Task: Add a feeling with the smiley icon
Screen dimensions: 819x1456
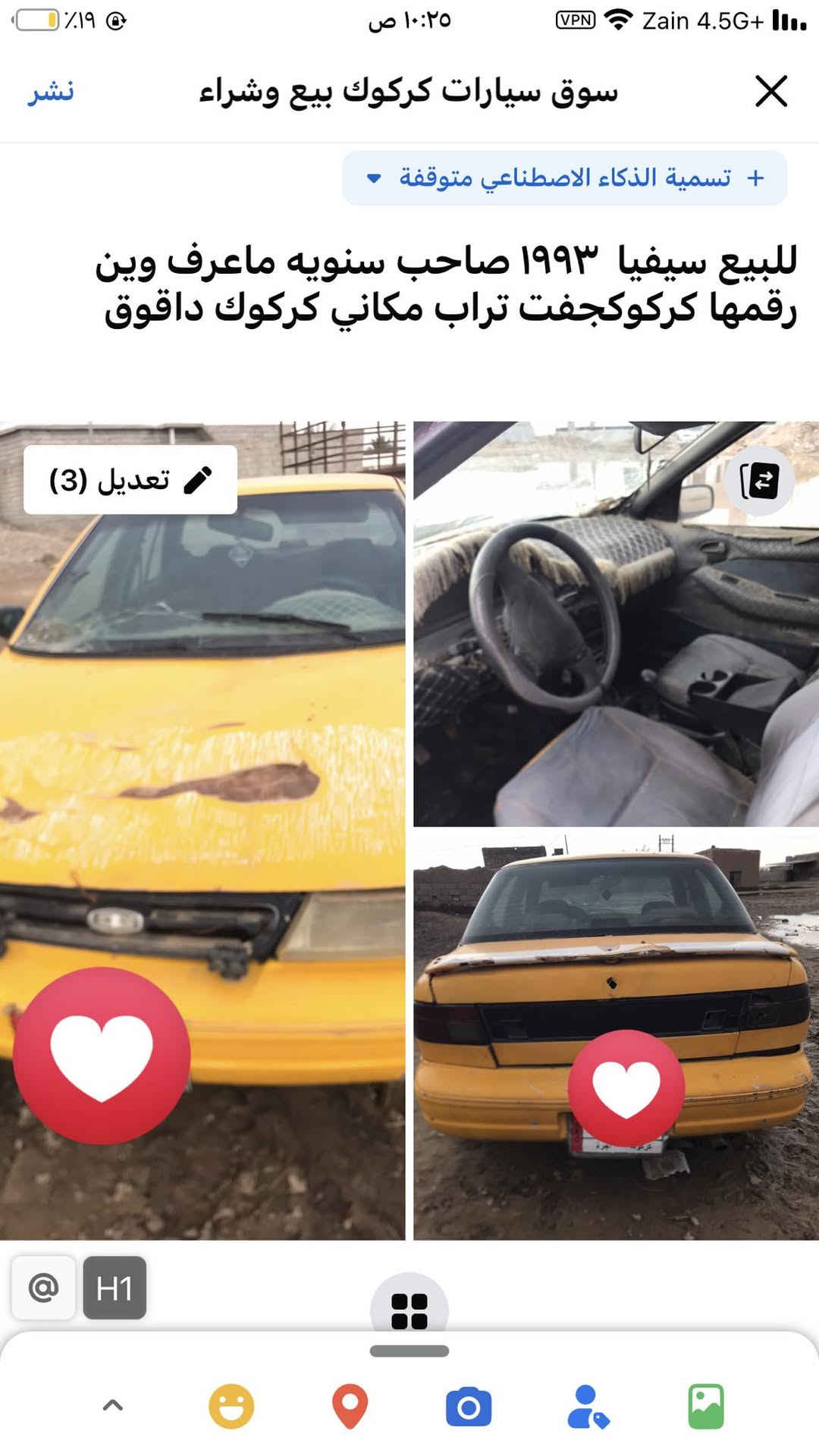Action: point(231,1407)
